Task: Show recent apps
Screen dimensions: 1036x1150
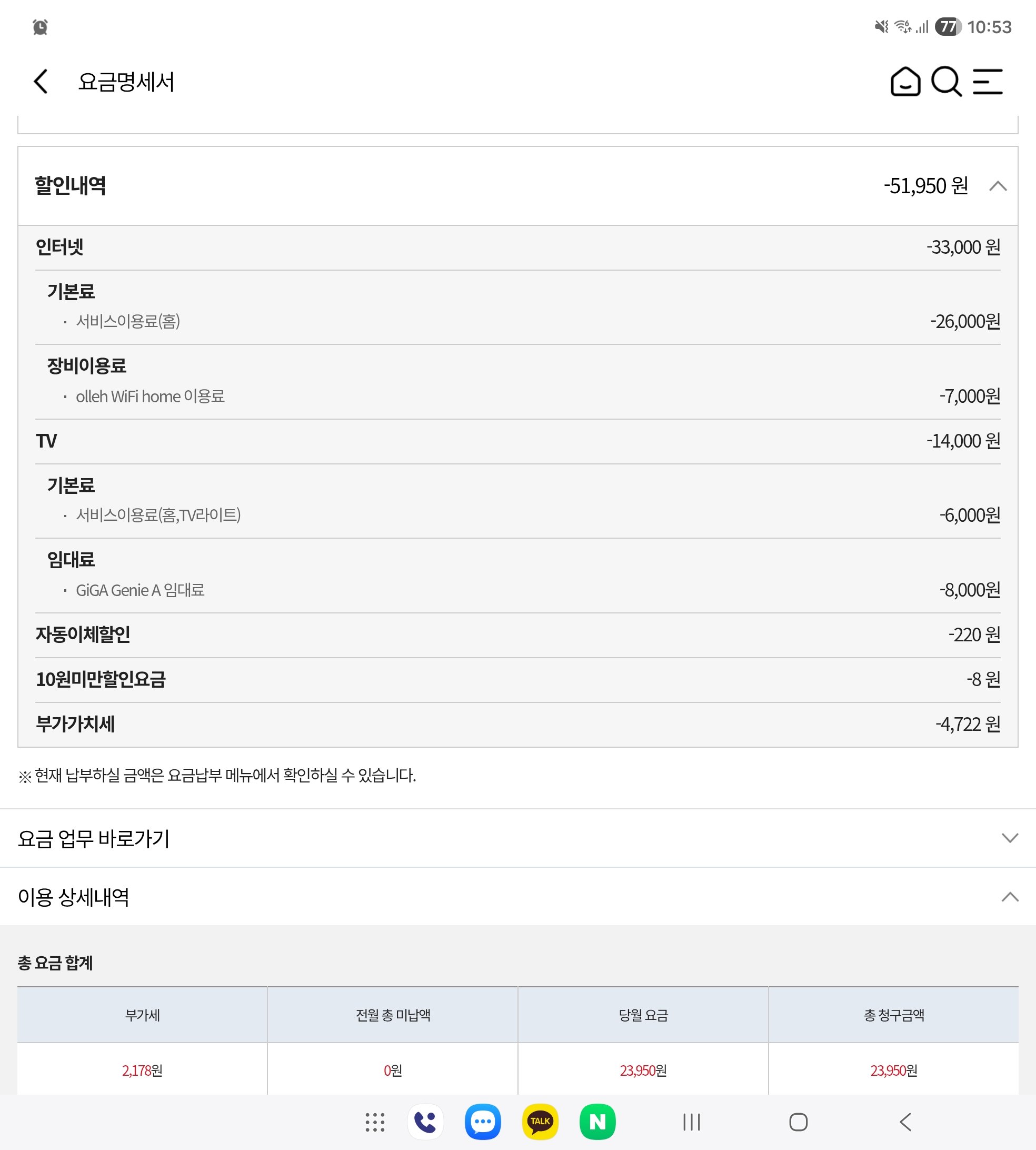Action: (691, 1122)
